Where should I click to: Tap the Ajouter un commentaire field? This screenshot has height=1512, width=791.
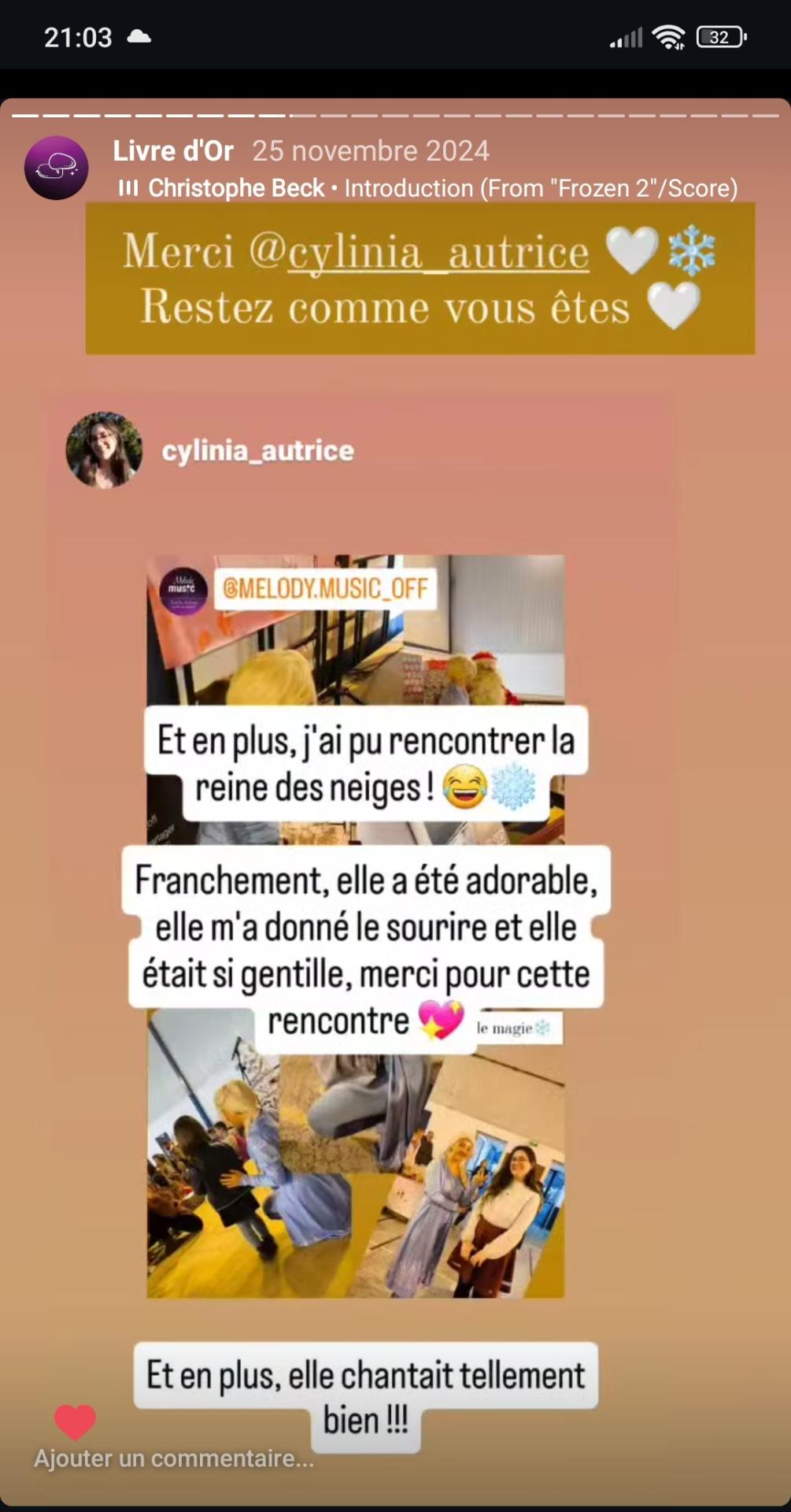pos(175,1458)
